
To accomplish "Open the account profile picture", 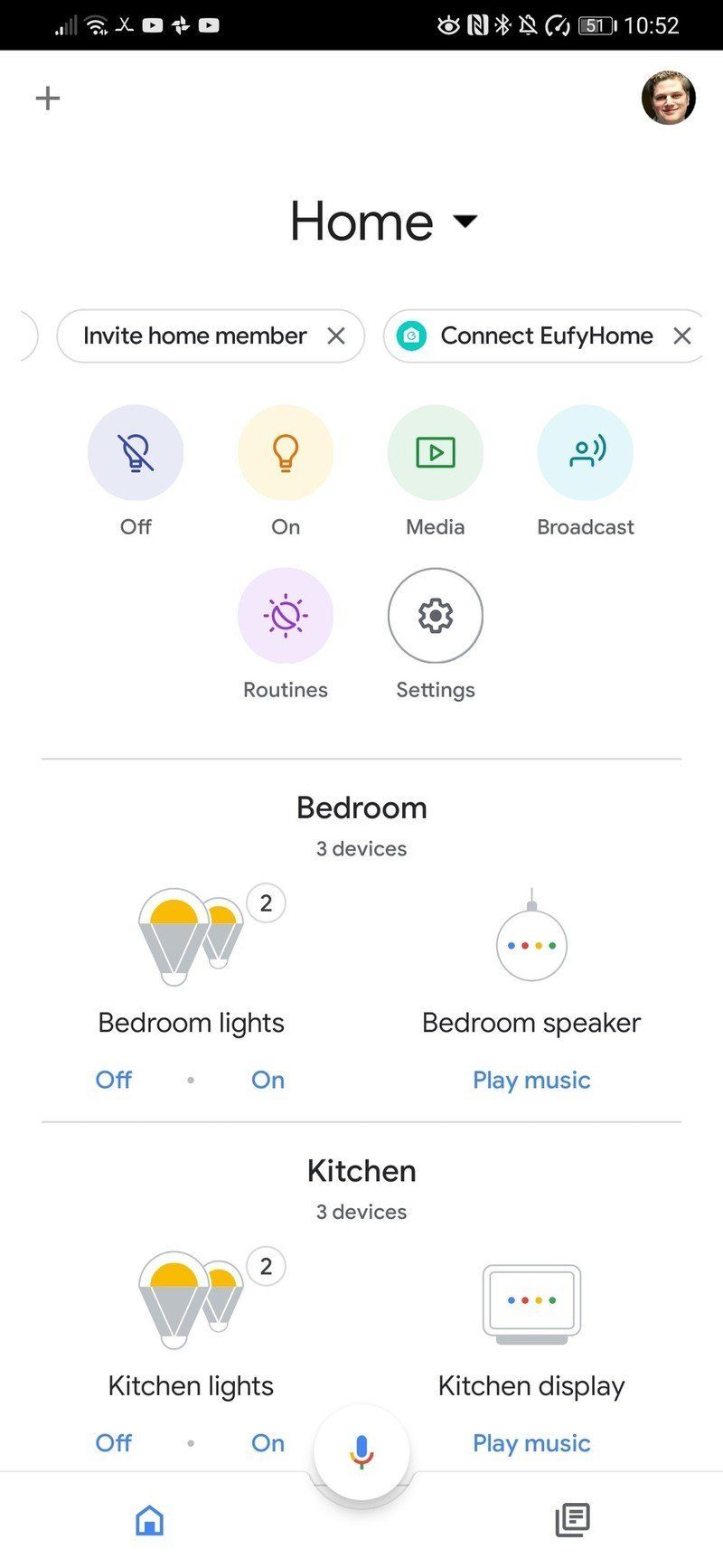I will pyautogui.click(x=668, y=98).
